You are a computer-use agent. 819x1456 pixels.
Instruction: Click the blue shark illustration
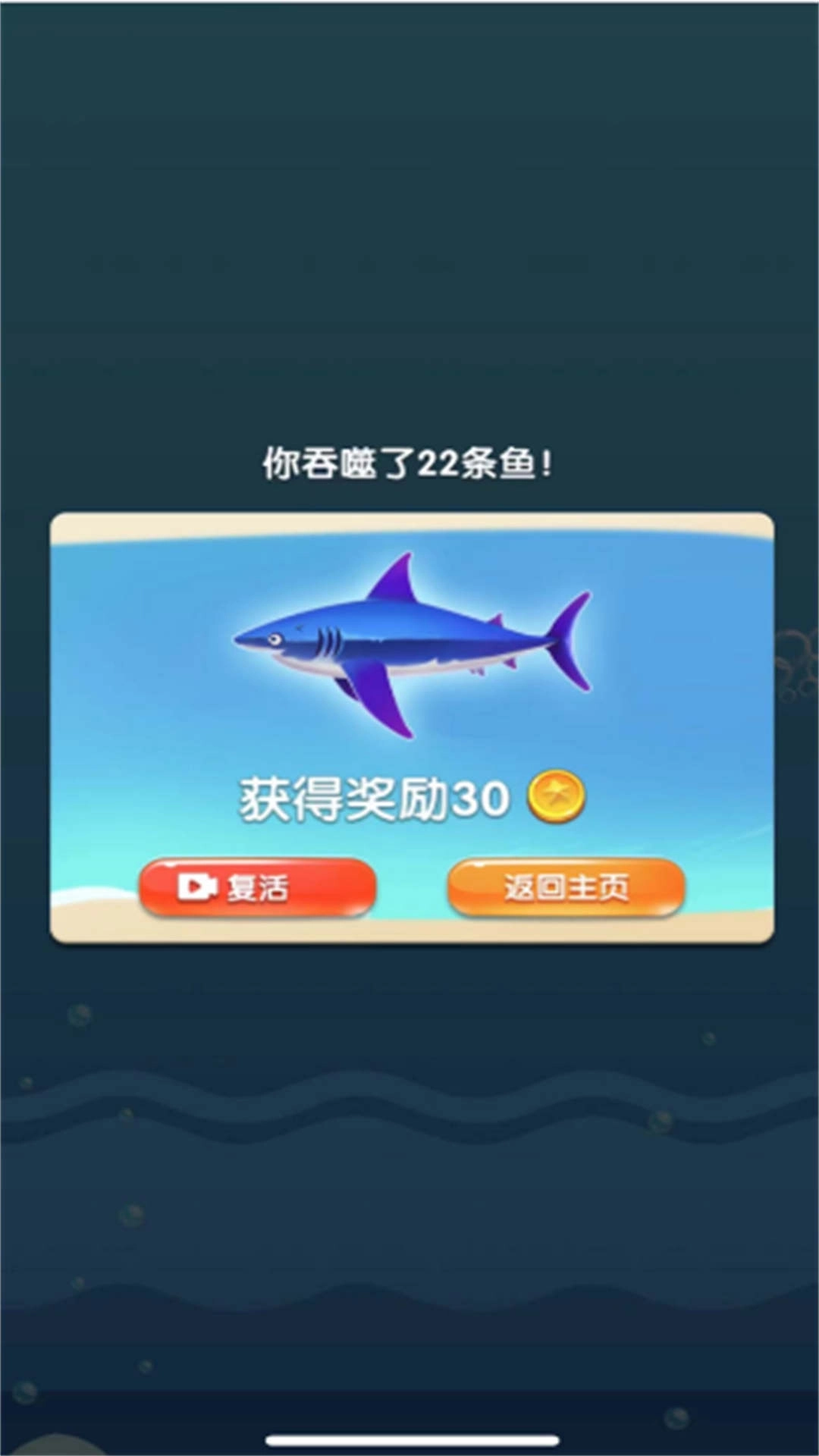409,652
